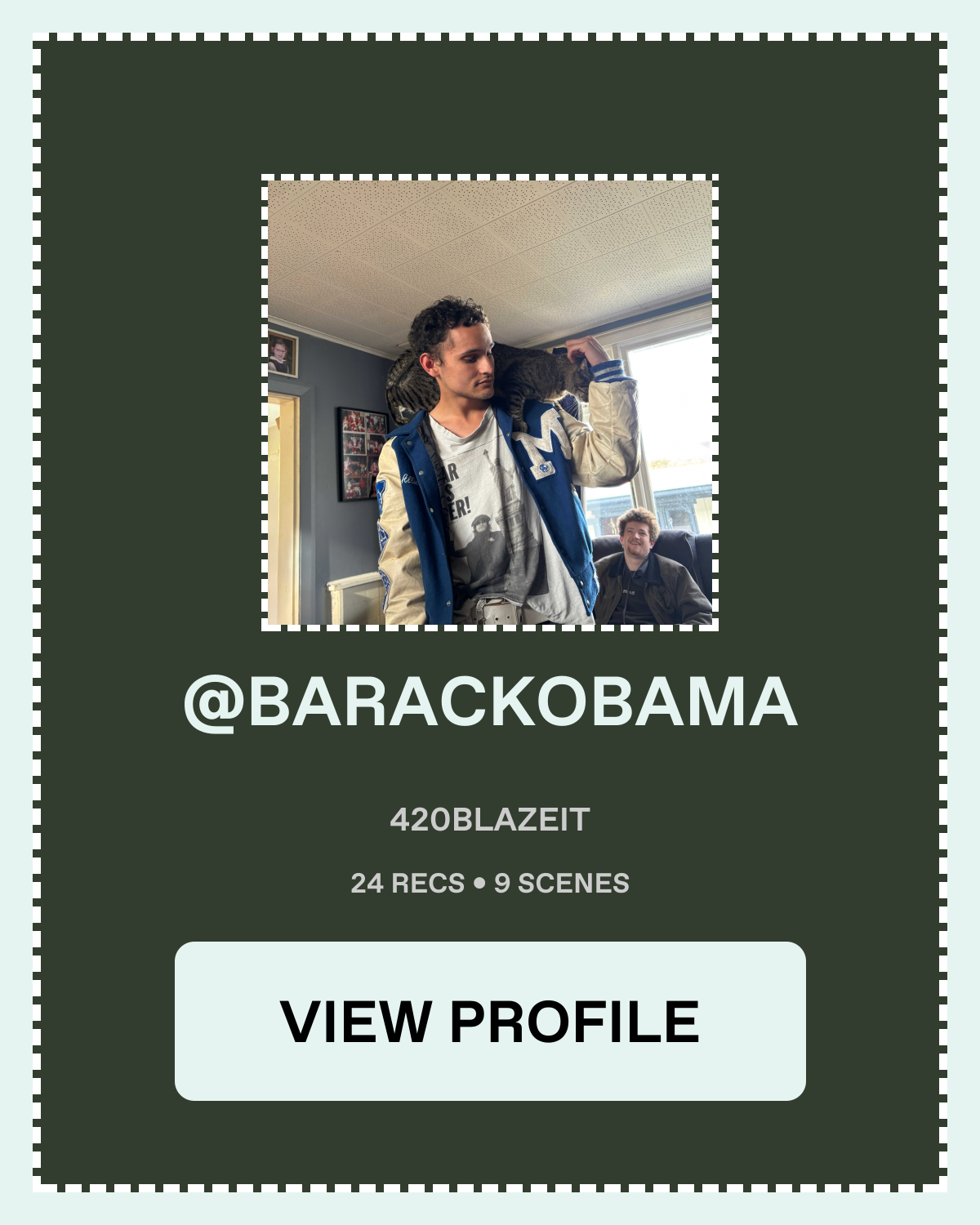Open the @BARACKOBAMA profile photo
The width and height of the screenshot is (980, 1225).
pyautogui.click(x=490, y=402)
